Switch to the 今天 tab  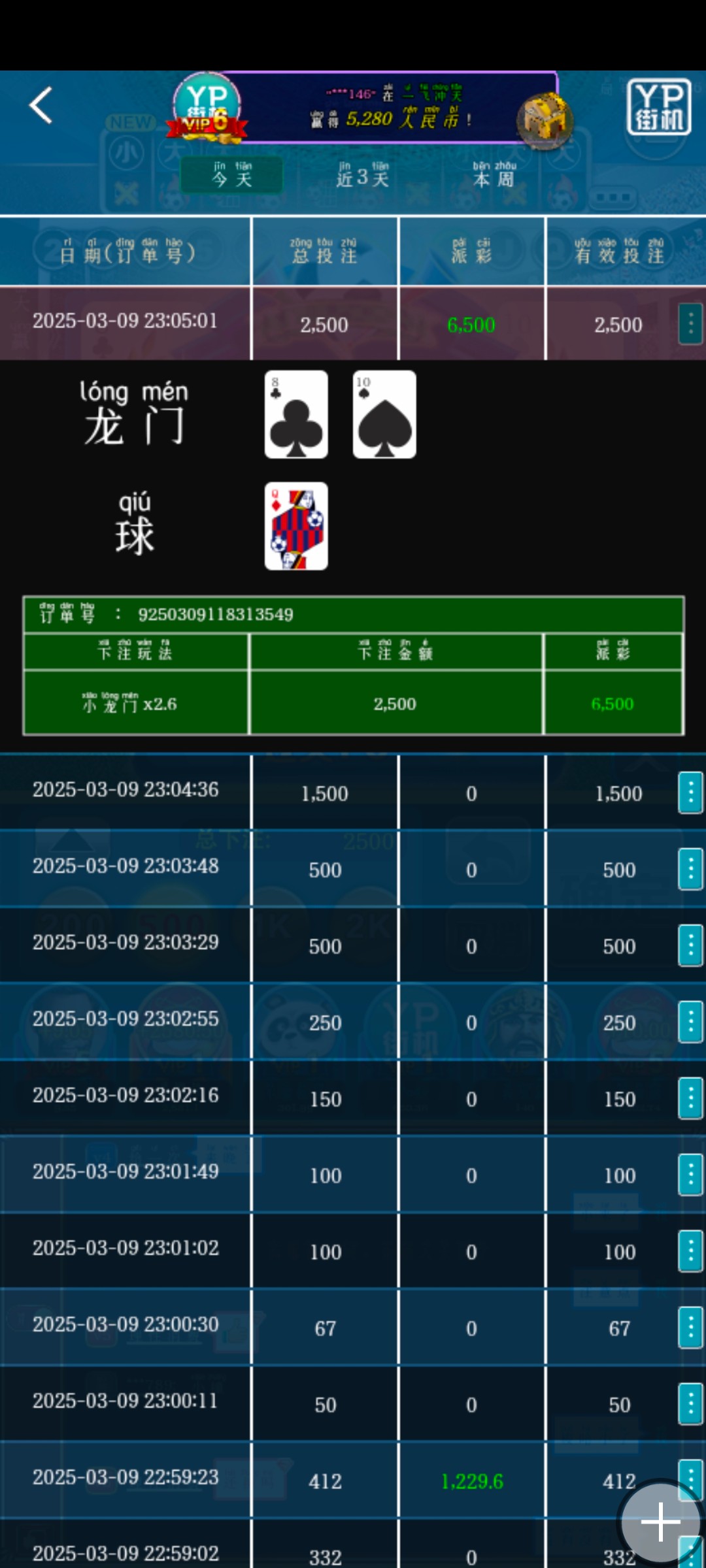(232, 175)
